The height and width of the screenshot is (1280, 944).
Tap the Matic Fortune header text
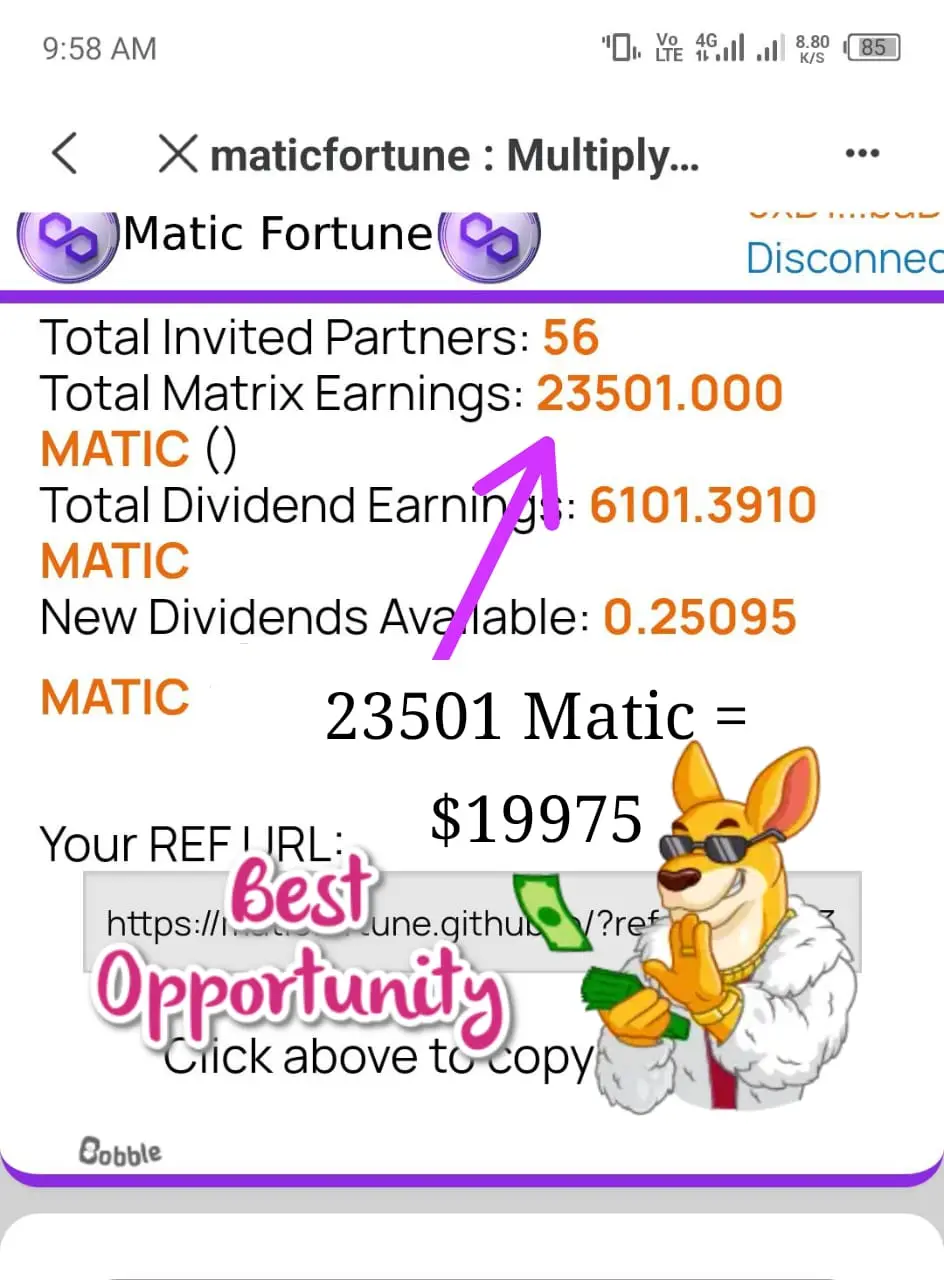point(277,233)
